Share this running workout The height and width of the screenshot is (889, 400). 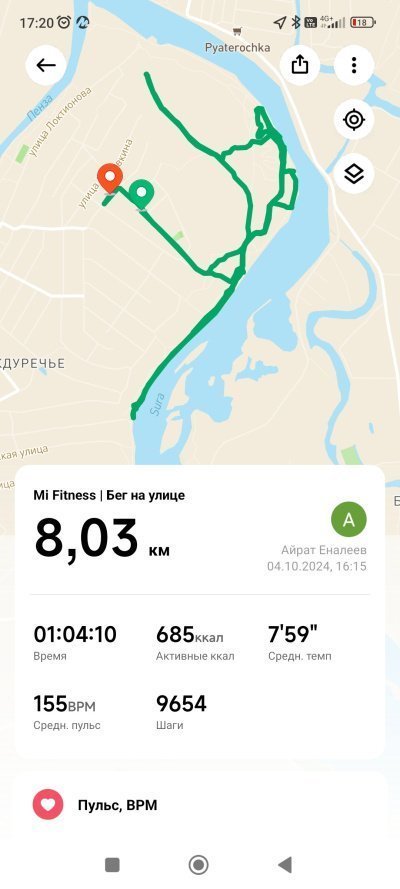[300, 65]
